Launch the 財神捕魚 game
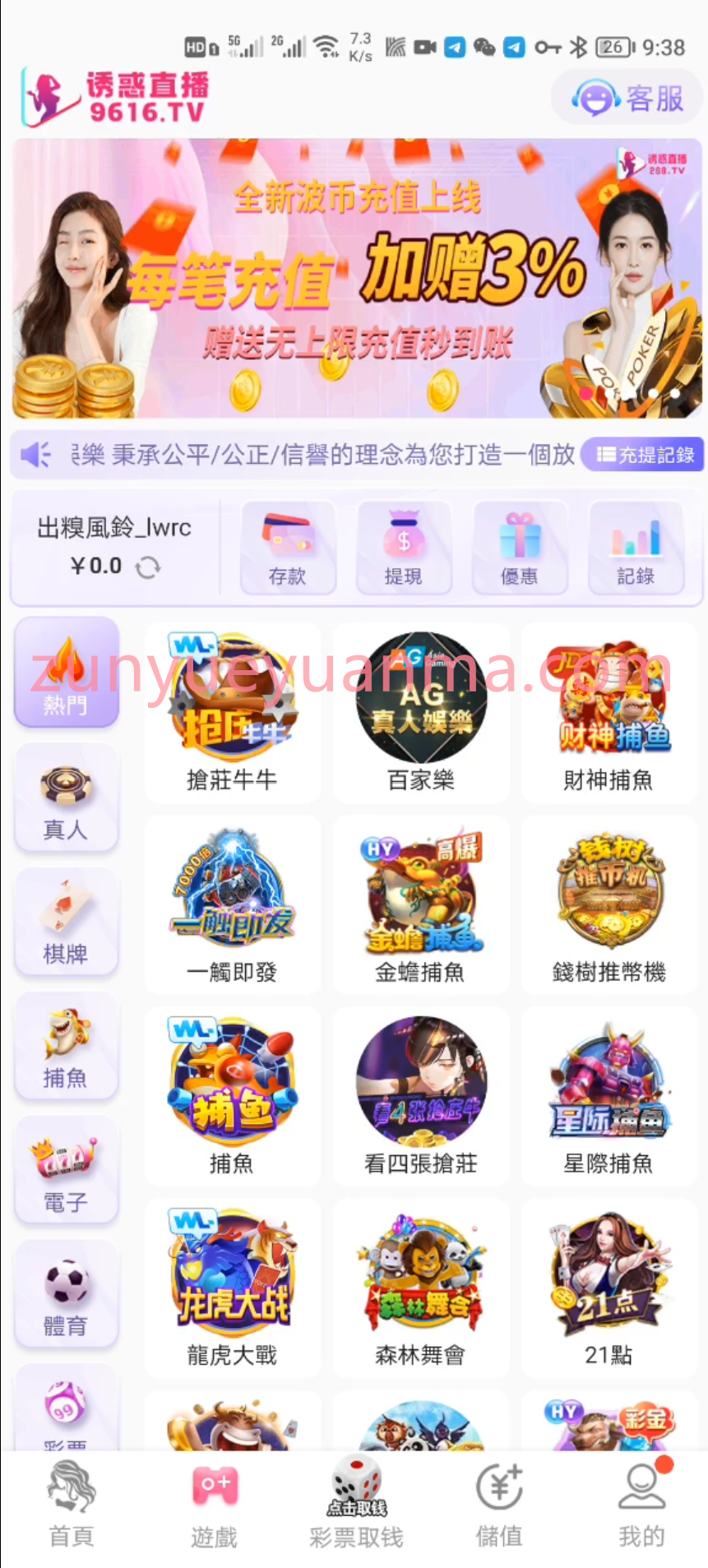This screenshot has width=708, height=1568. (x=609, y=712)
